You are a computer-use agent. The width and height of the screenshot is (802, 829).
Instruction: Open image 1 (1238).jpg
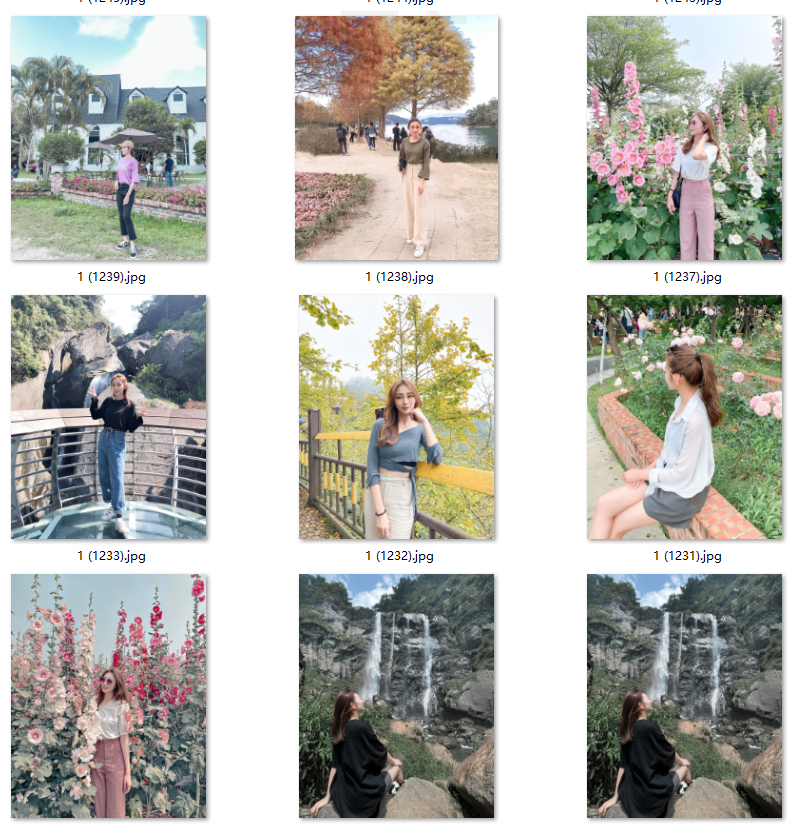[396, 138]
